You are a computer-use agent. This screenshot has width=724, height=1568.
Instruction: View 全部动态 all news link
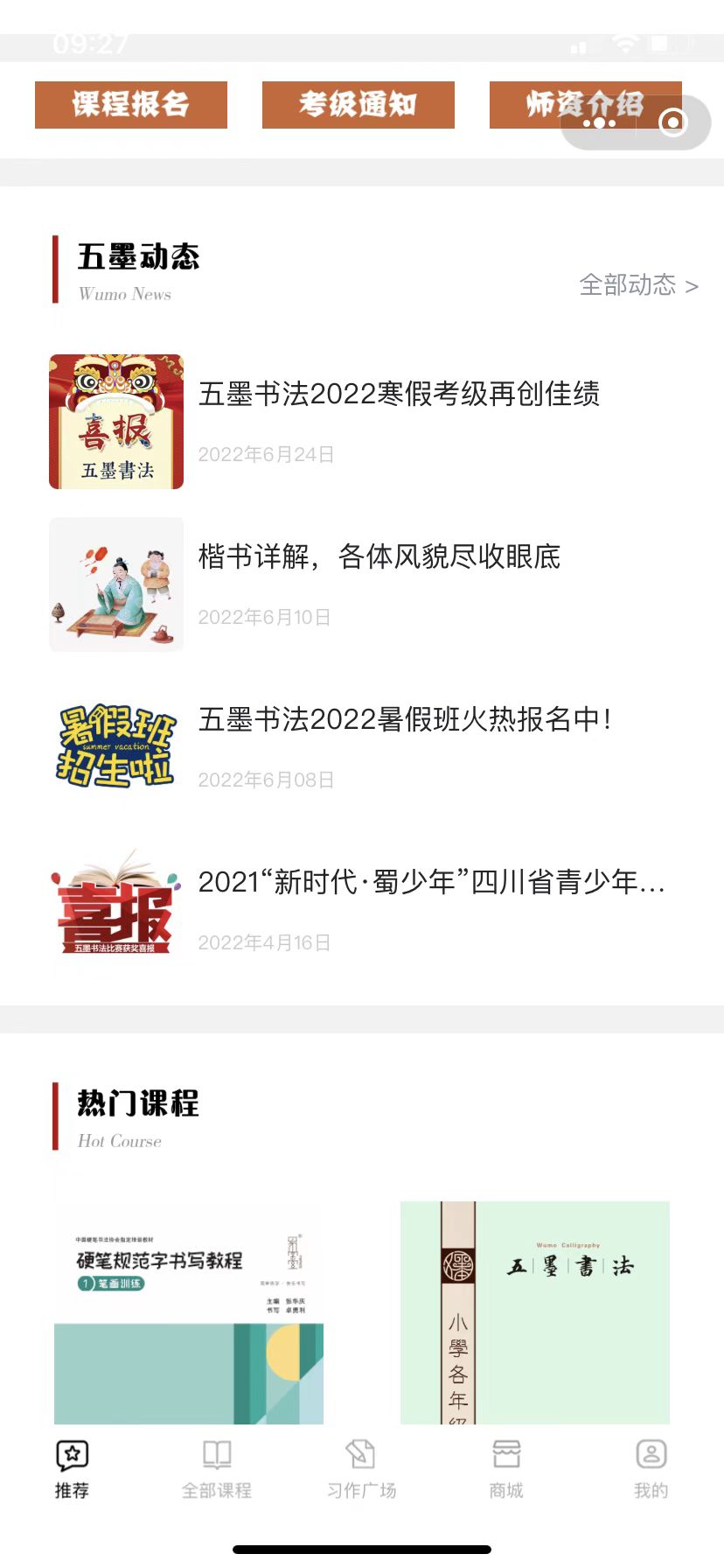click(638, 285)
